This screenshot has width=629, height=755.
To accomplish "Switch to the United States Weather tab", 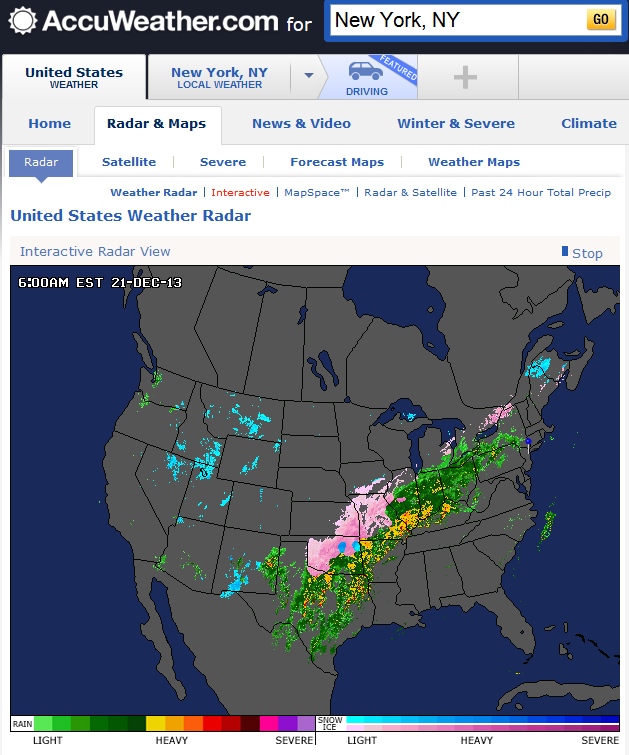I will (74, 77).
